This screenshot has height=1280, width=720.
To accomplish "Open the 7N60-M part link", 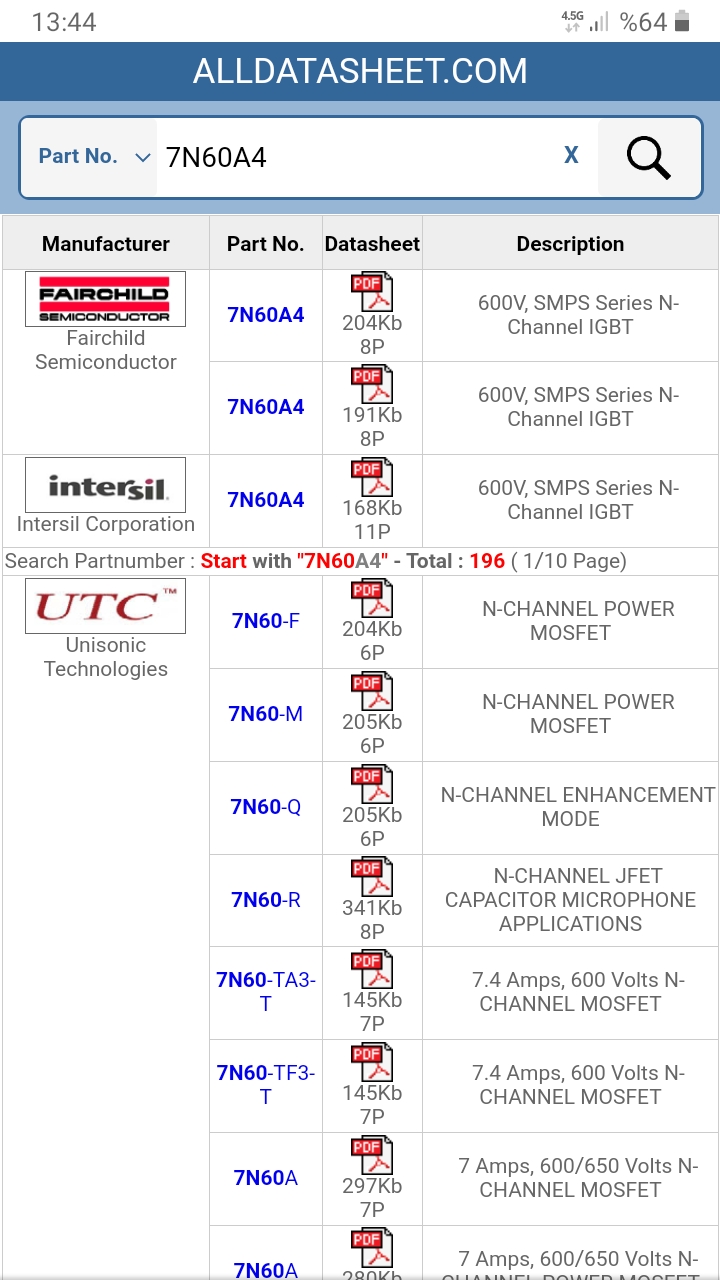I will 266,714.
